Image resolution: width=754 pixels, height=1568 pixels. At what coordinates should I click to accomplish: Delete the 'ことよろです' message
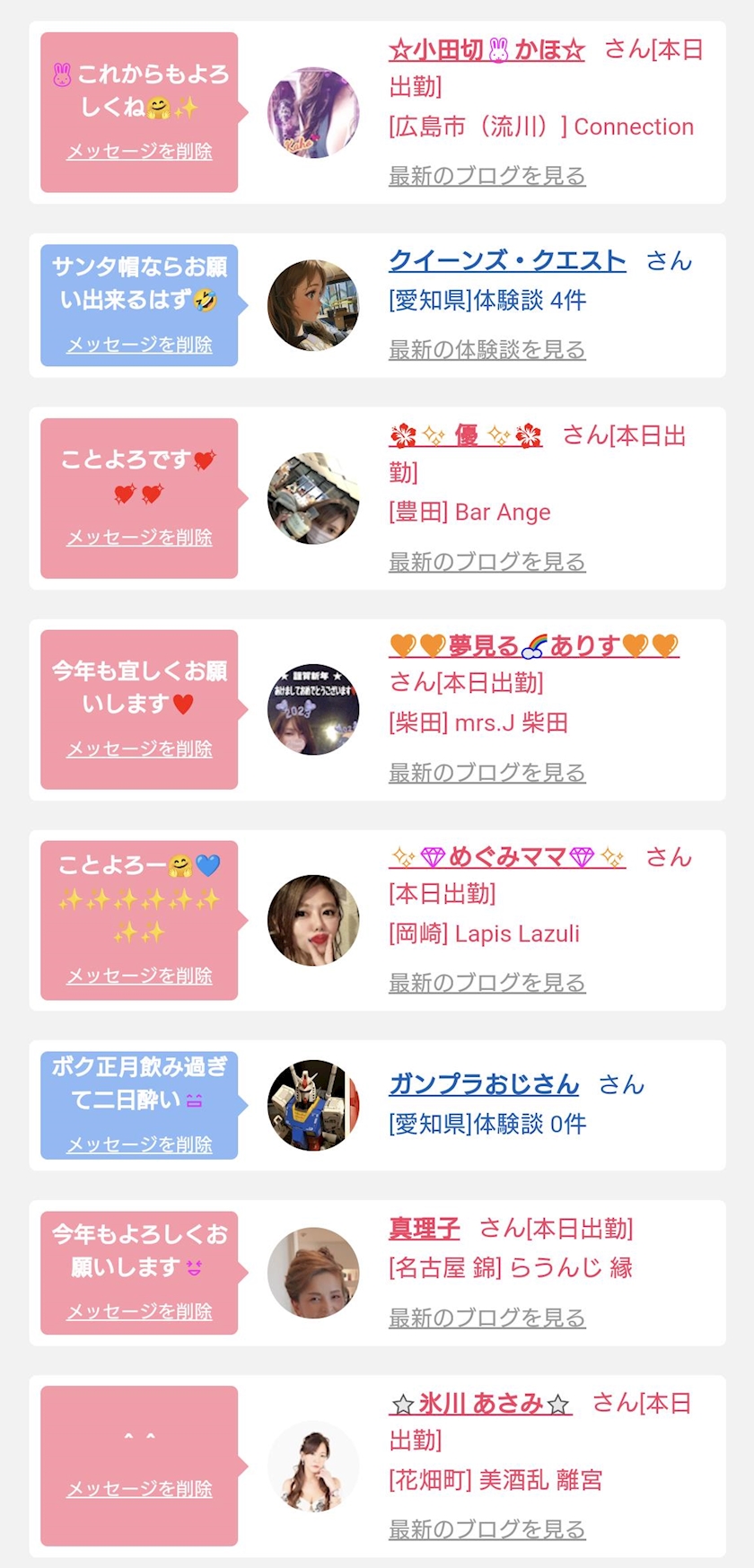tap(139, 538)
